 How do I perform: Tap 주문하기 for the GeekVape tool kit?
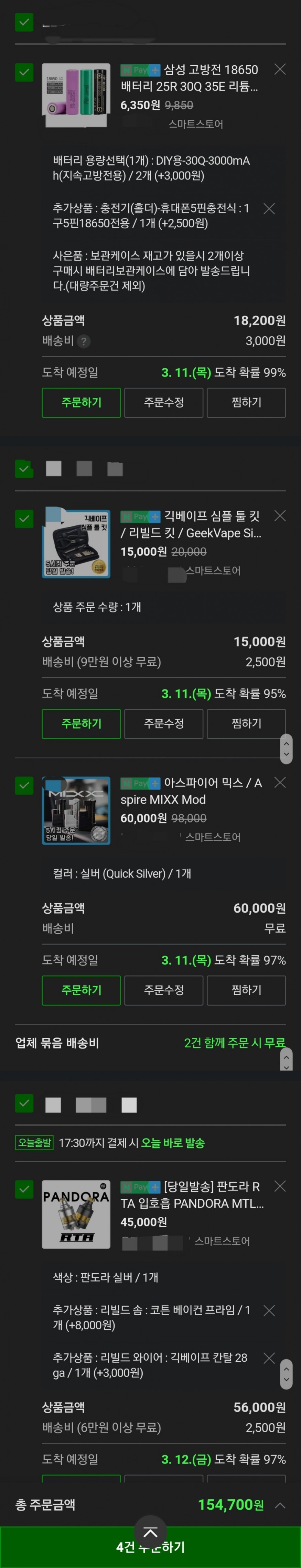[81, 724]
